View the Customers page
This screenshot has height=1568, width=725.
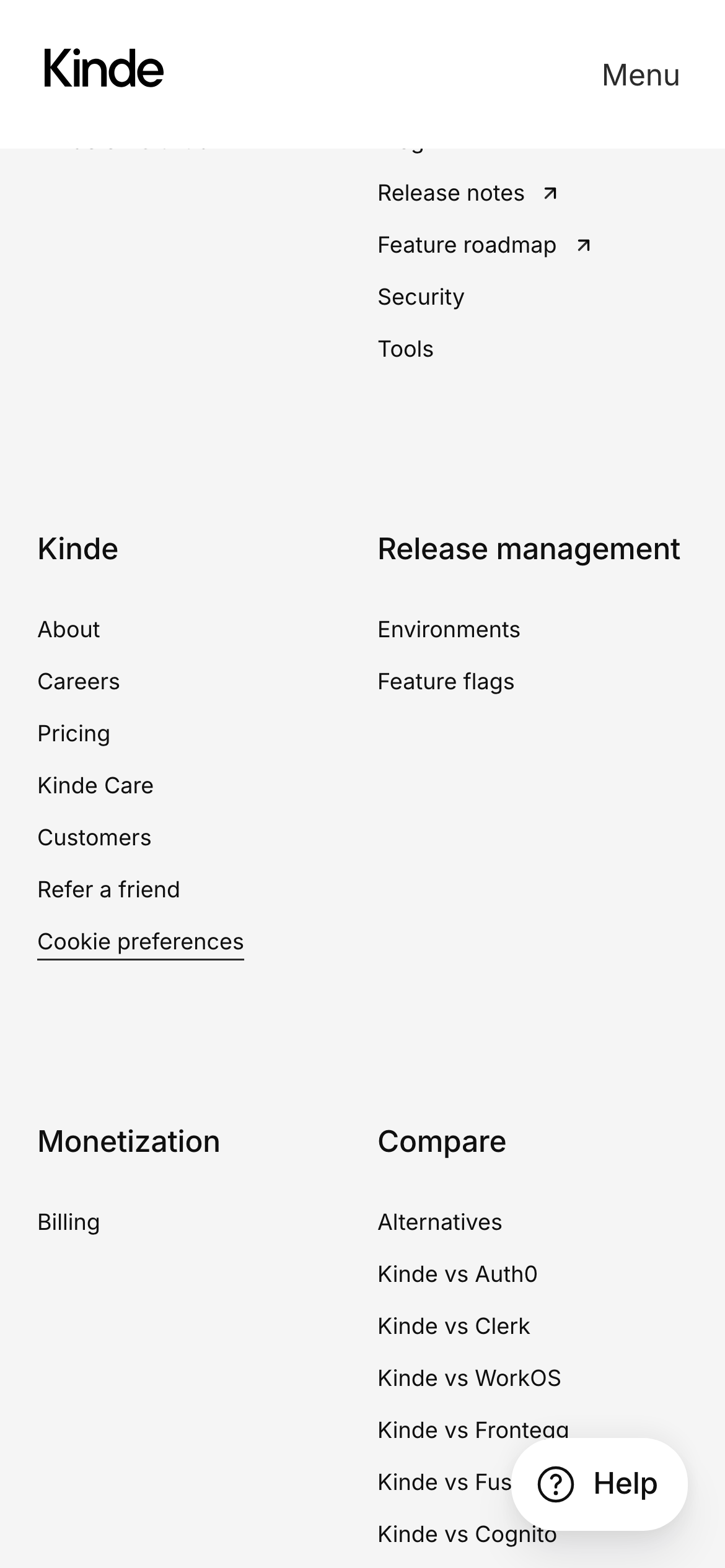coord(94,838)
